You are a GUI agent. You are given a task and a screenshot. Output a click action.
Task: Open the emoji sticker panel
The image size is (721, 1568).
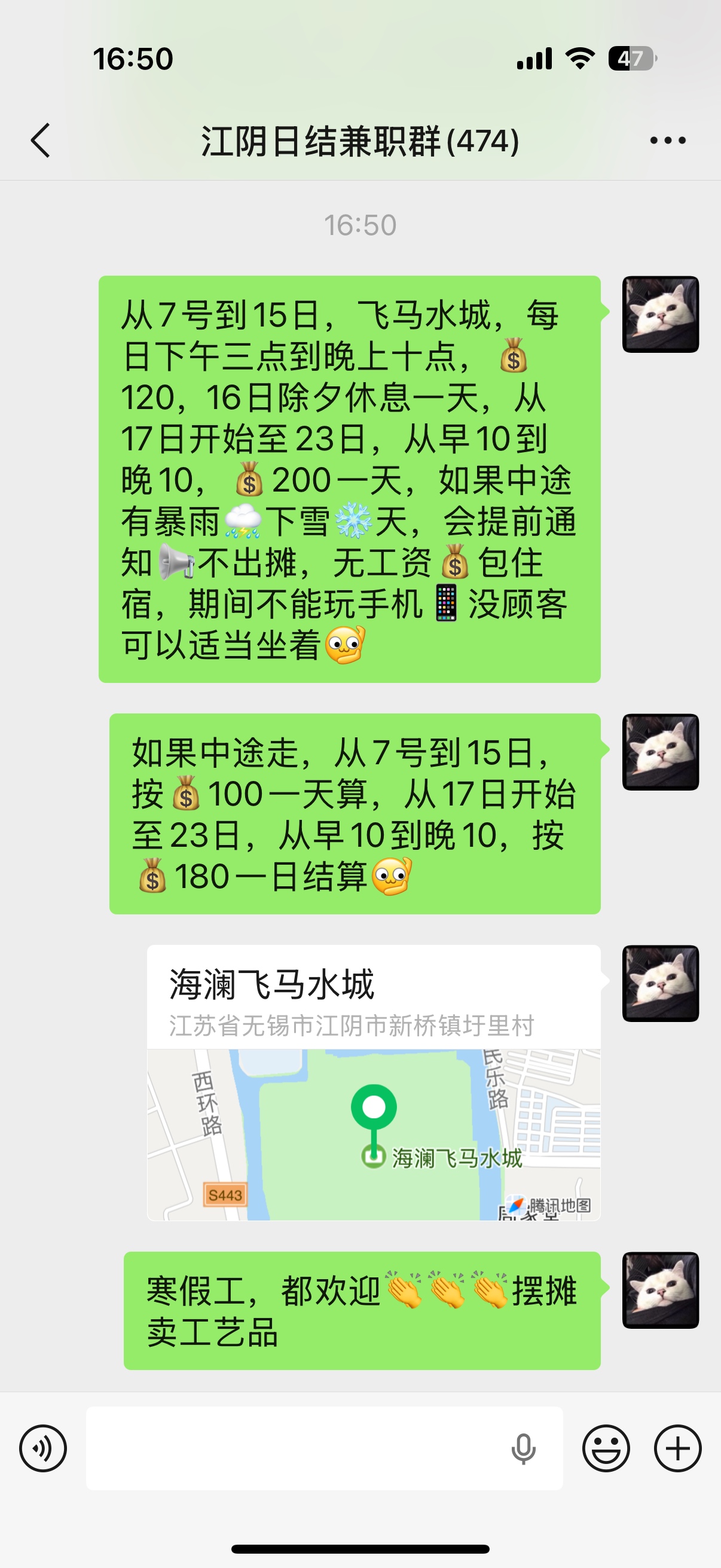pos(606,1448)
